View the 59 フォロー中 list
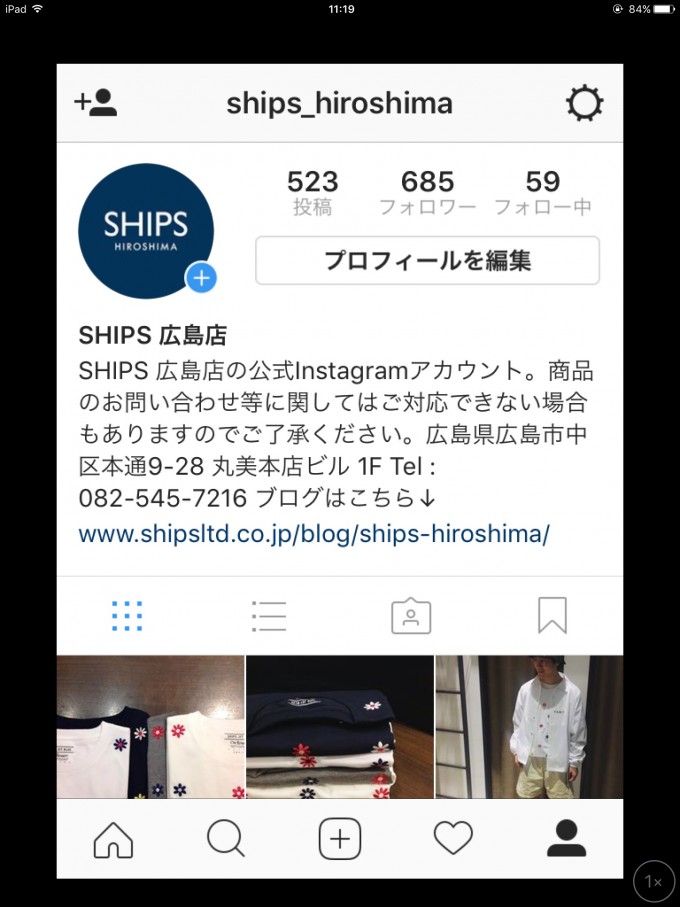 543,193
